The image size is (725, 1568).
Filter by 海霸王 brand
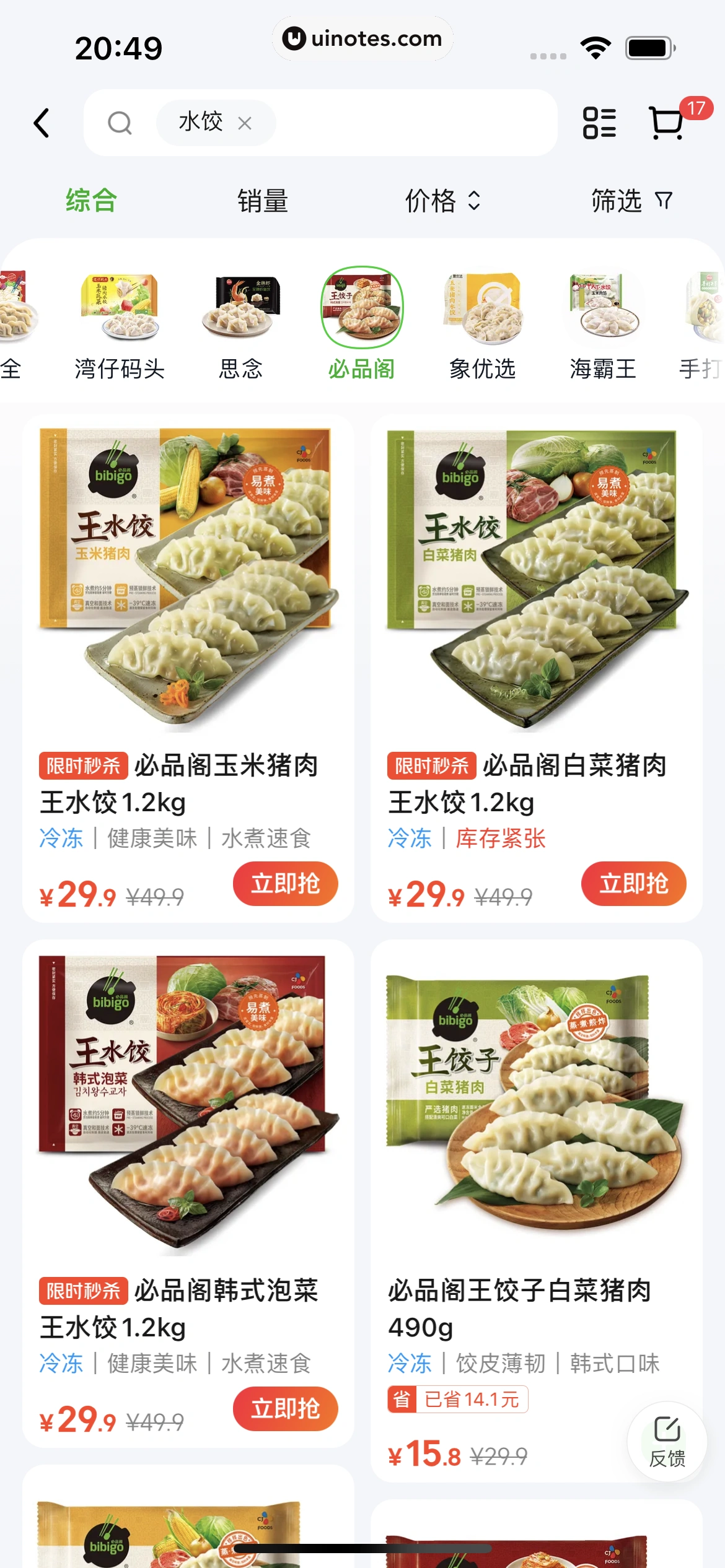[603, 325]
